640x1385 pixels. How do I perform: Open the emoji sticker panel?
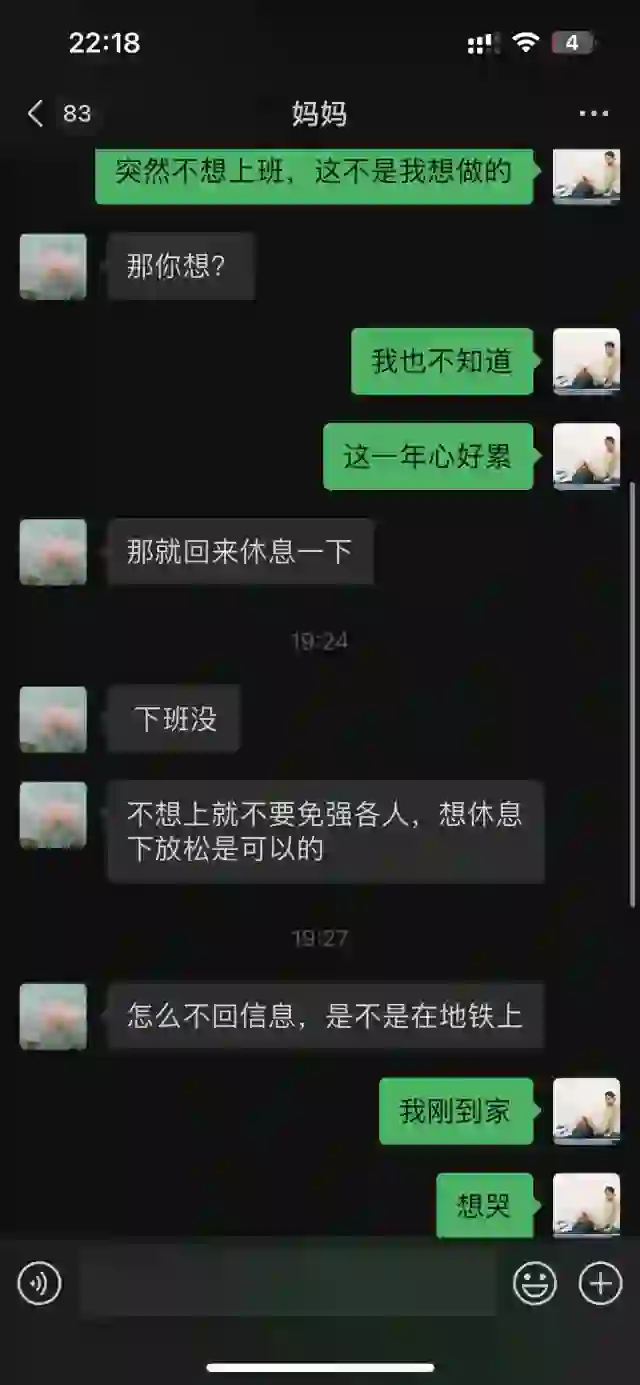pos(535,1283)
